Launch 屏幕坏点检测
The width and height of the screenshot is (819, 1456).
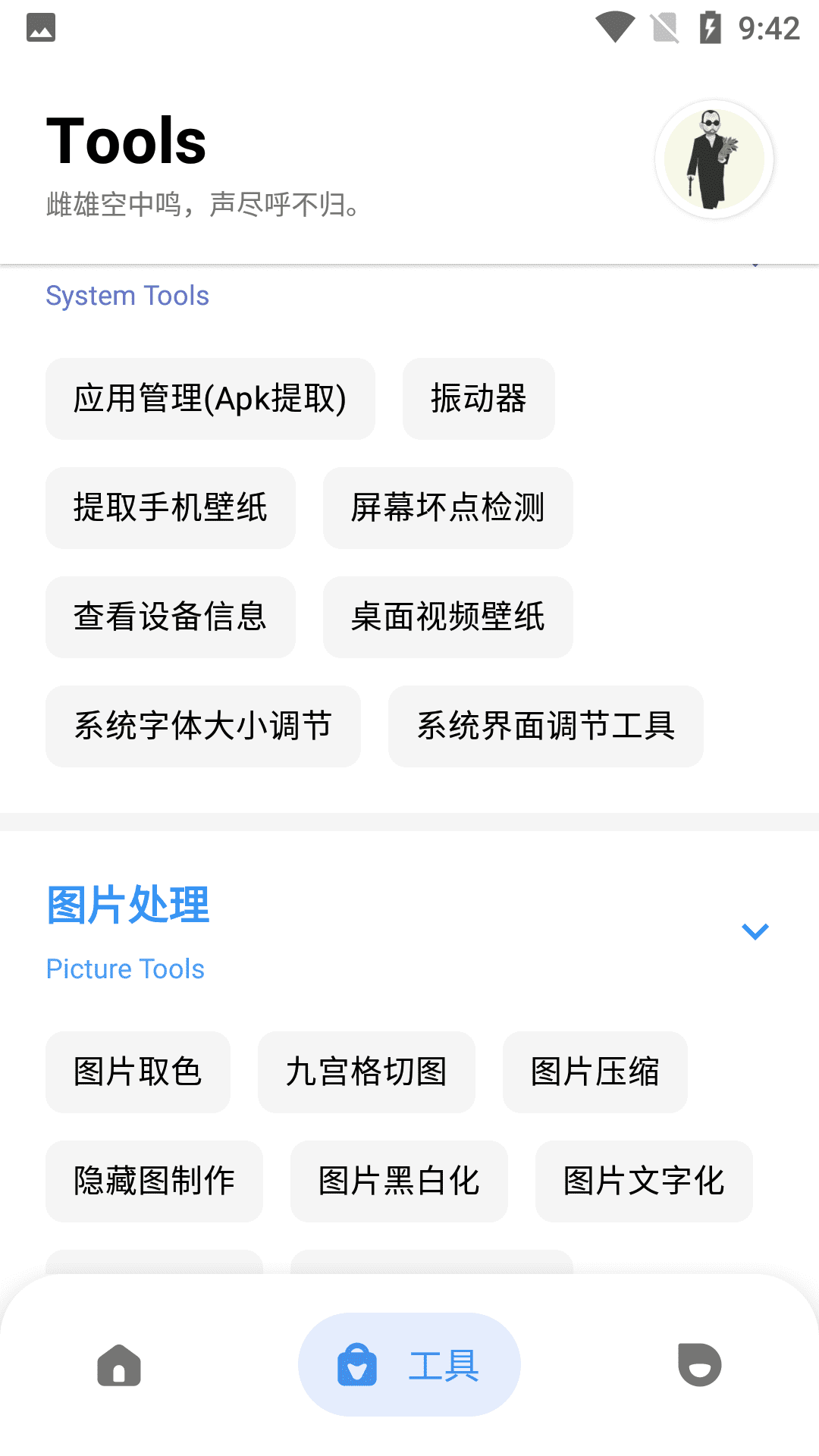pos(447,508)
